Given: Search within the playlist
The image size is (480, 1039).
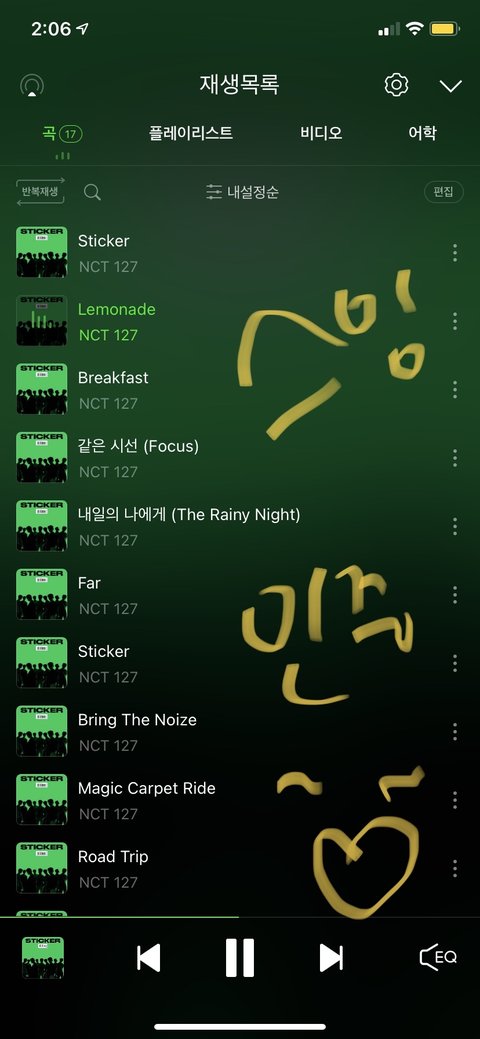Looking at the screenshot, I should pos(93,192).
